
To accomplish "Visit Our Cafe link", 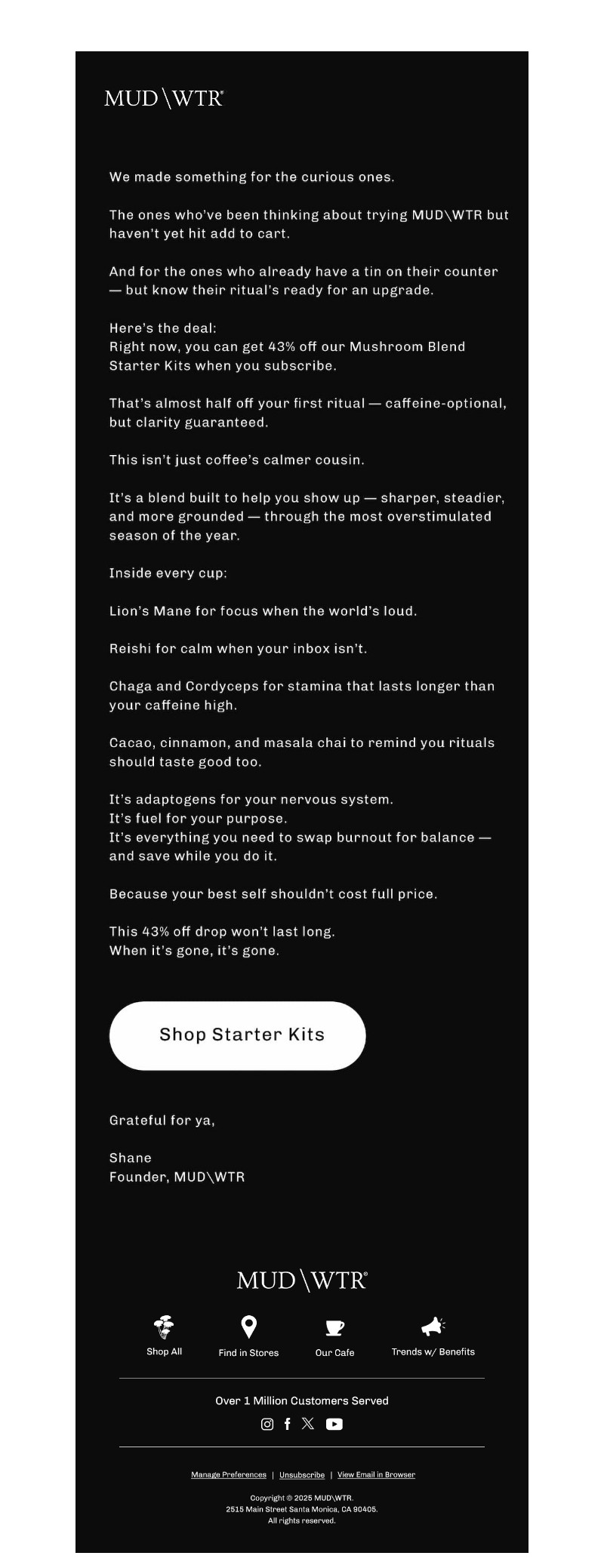I will pos(334,1336).
